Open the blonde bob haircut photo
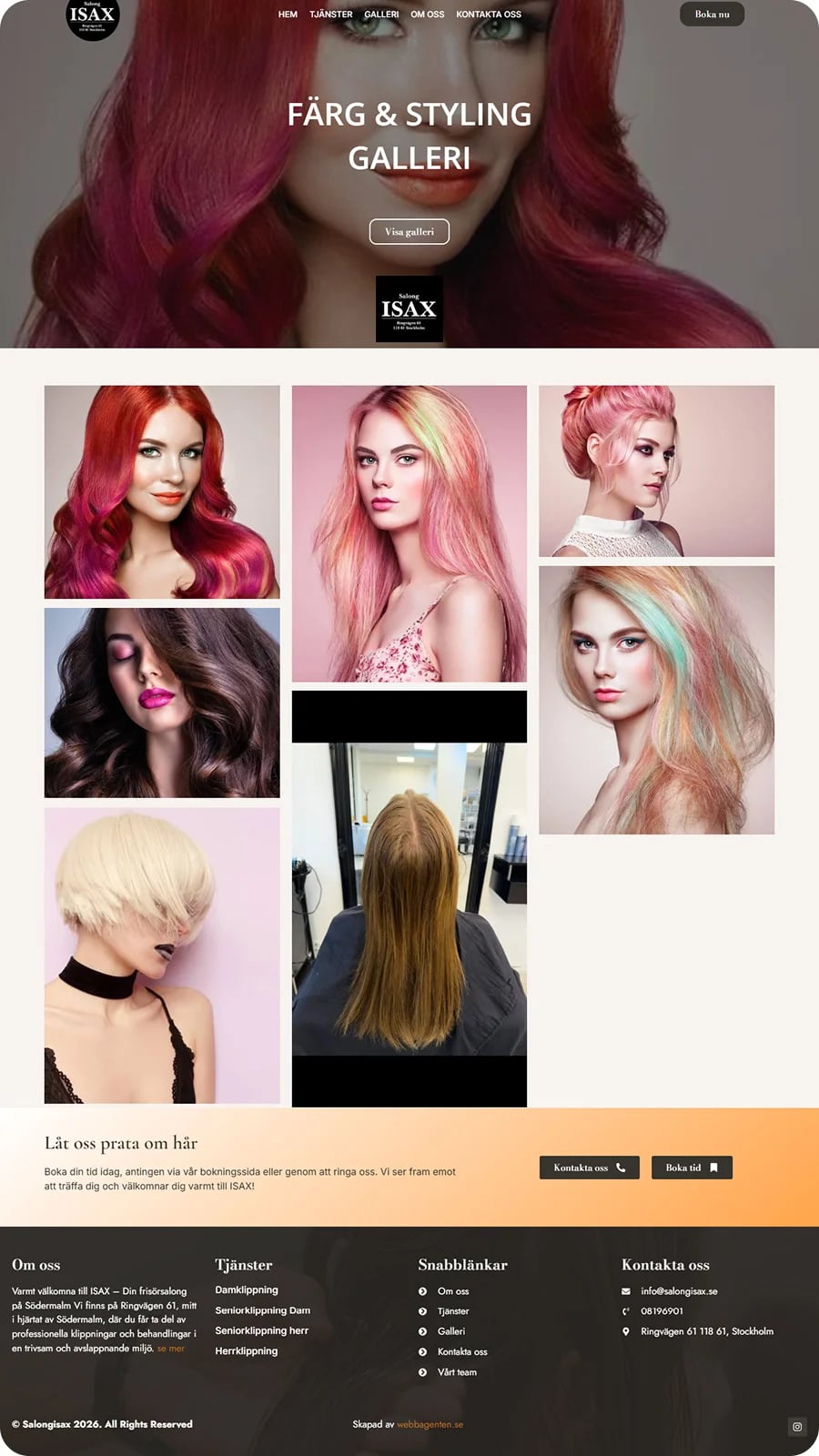 click(162, 955)
